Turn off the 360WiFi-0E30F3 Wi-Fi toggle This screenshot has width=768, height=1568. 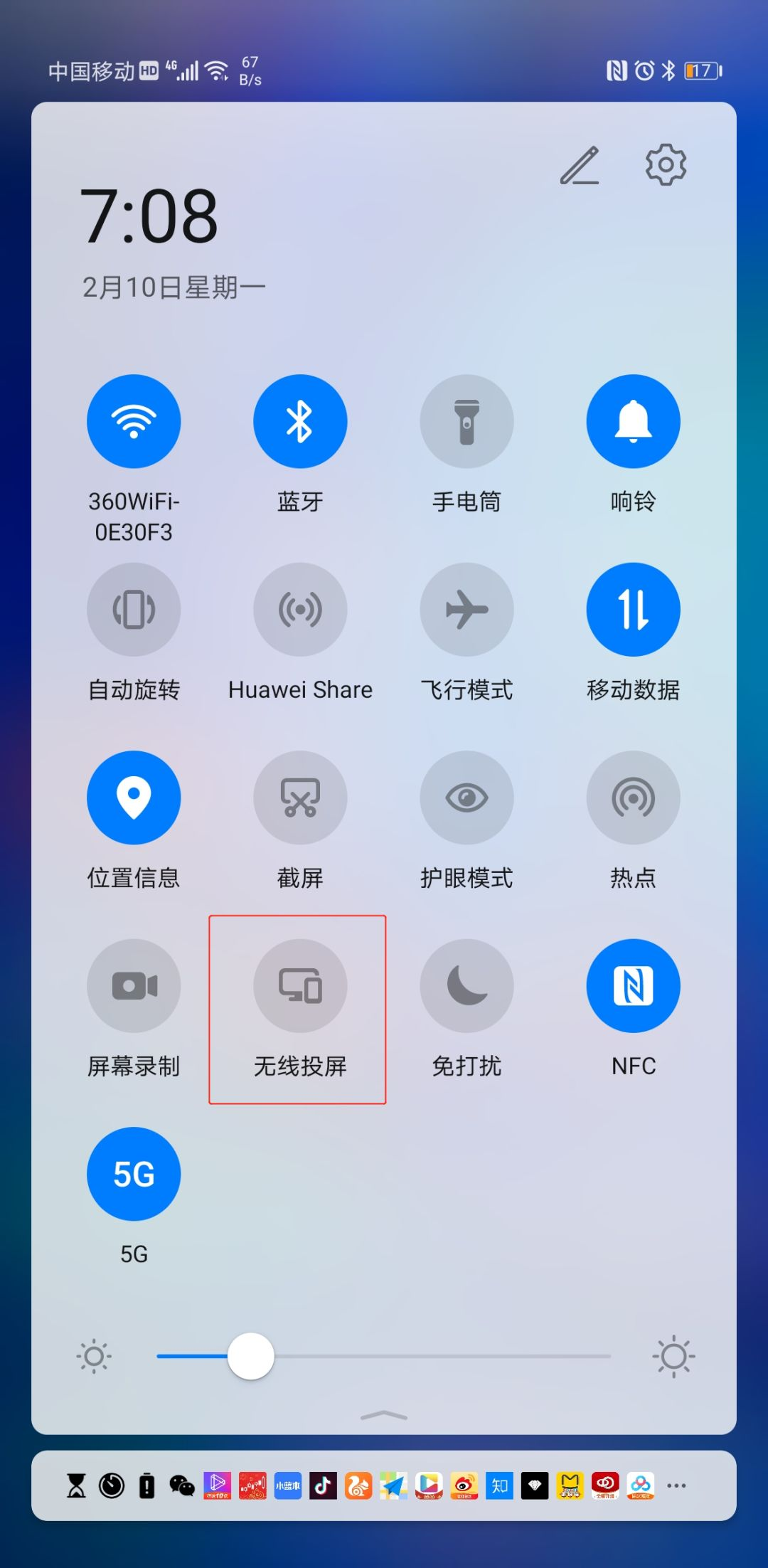tap(134, 421)
